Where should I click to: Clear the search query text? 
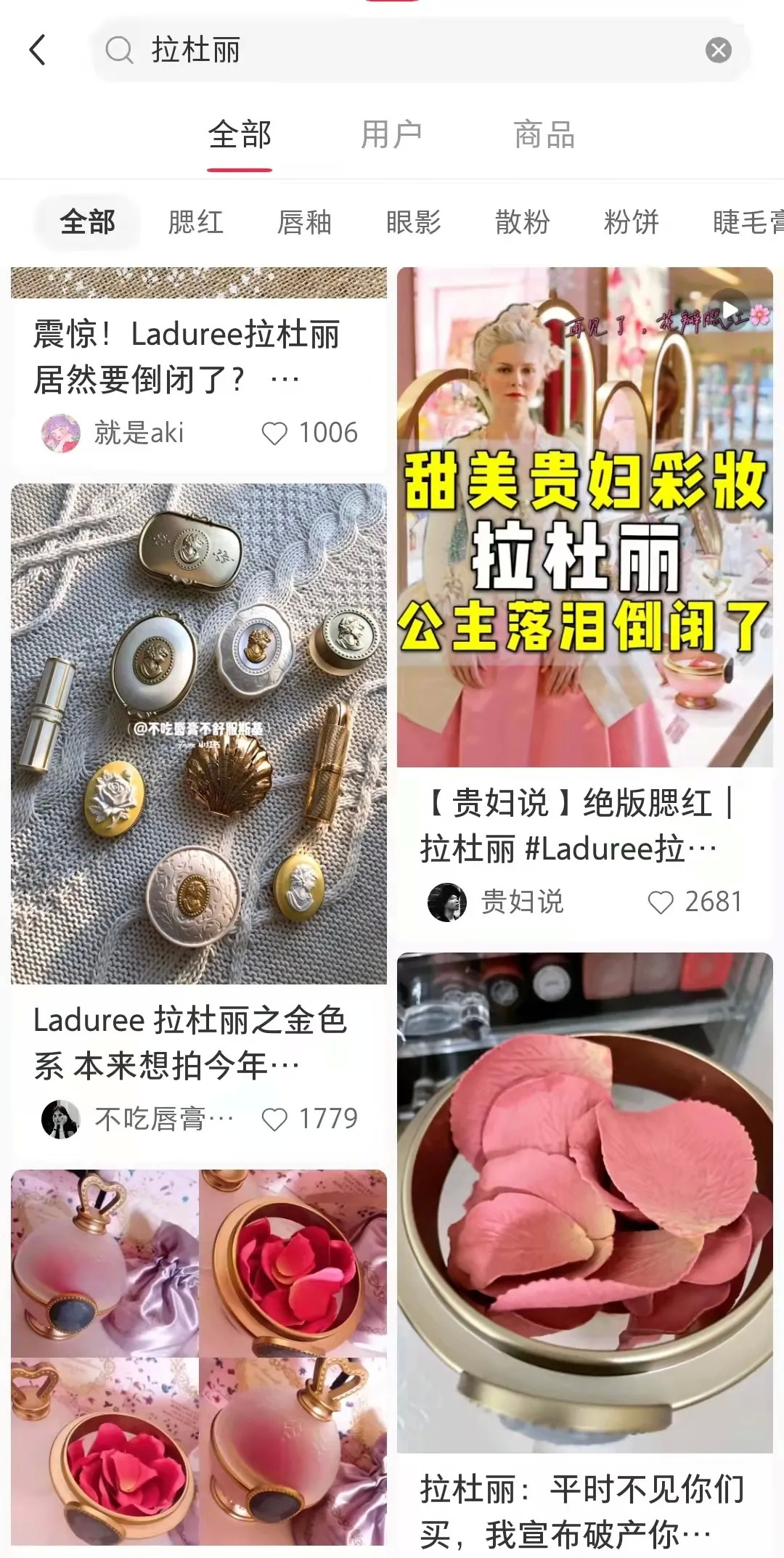718,50
